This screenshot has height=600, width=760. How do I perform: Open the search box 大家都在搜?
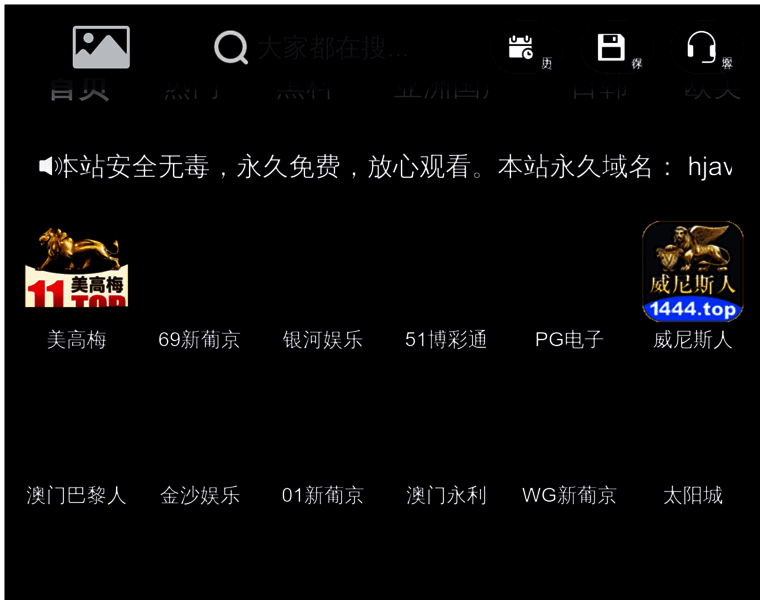tap(330, 47)
